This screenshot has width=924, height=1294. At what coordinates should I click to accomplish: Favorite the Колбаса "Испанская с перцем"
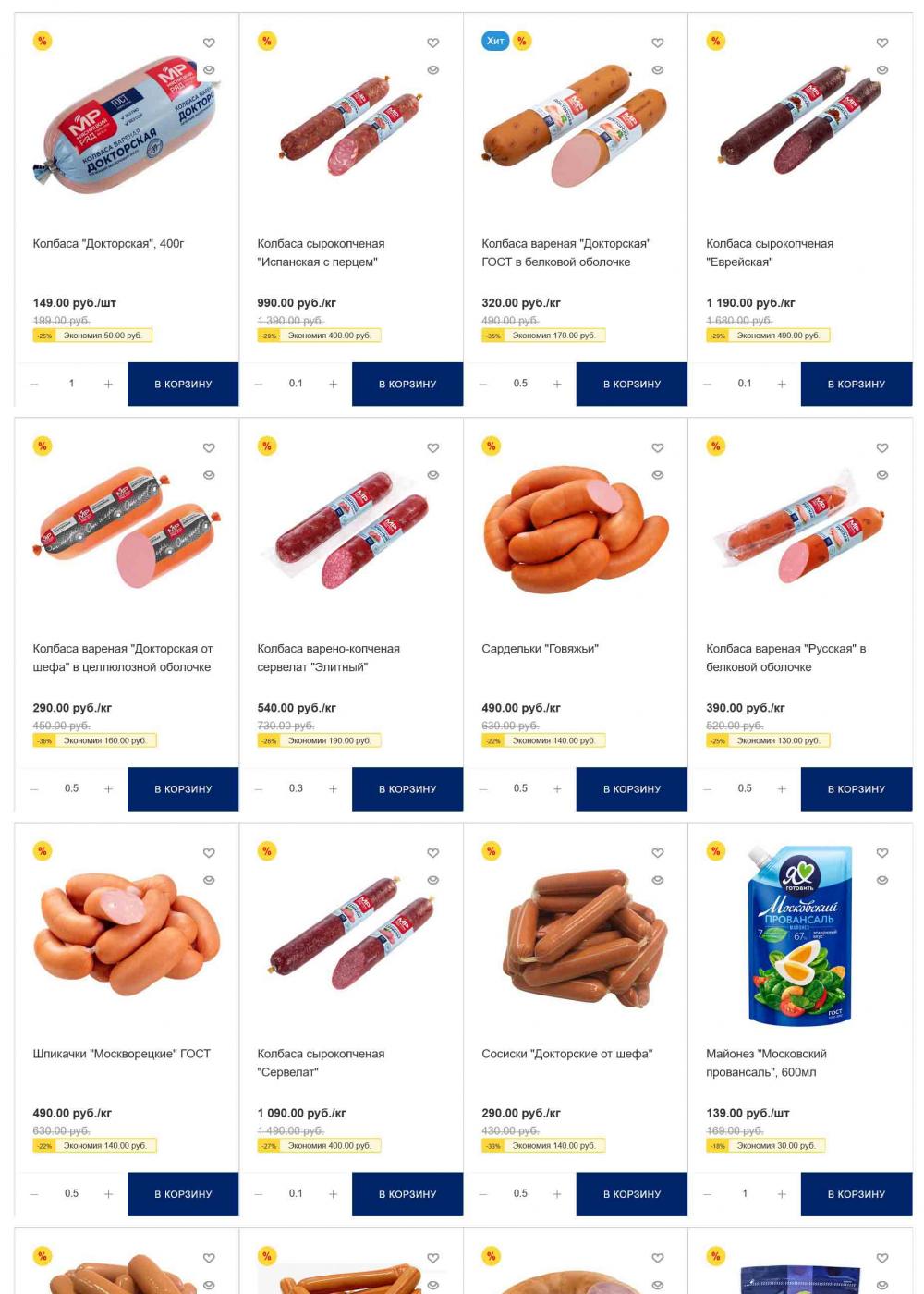432,43
